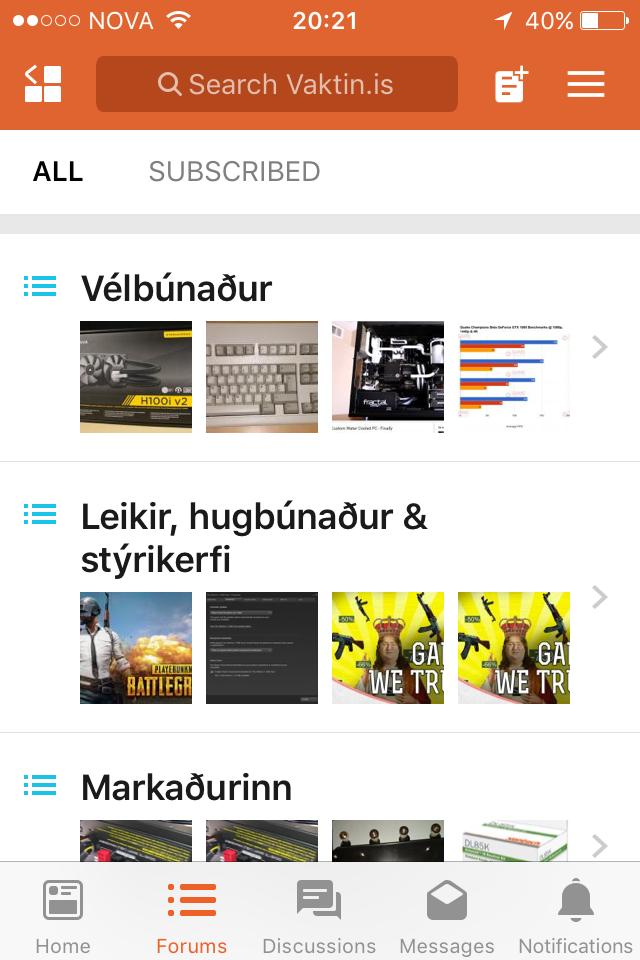640x960 pixels.
Task: Open the keyboard photo thumbnail in Vélbúnaður
Action: click(262, 377)
